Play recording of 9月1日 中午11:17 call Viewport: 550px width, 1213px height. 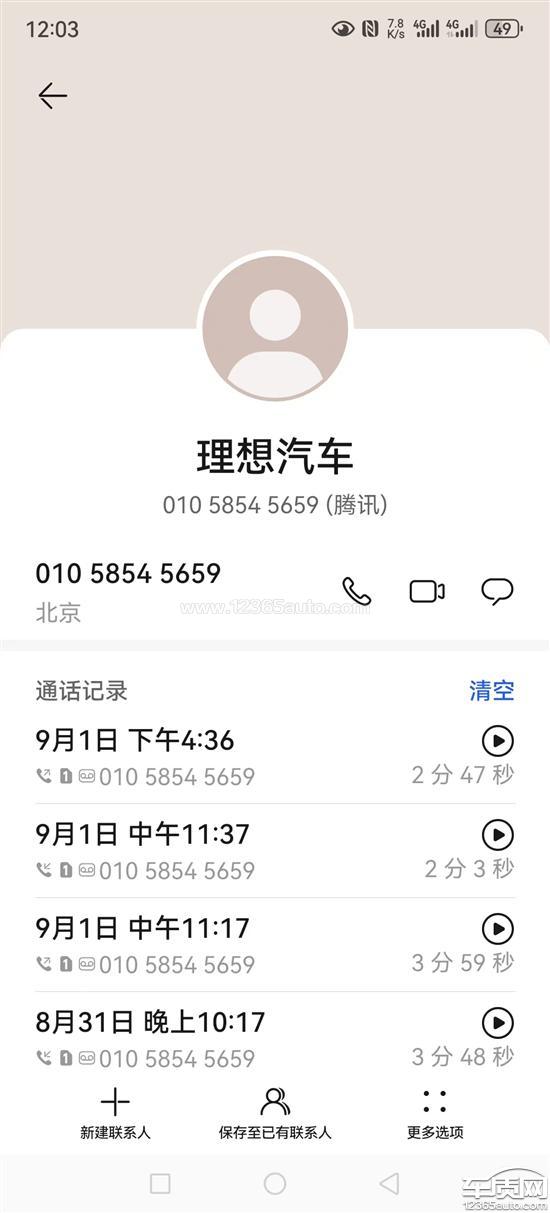pyautogui.click(x=497, y=929)
